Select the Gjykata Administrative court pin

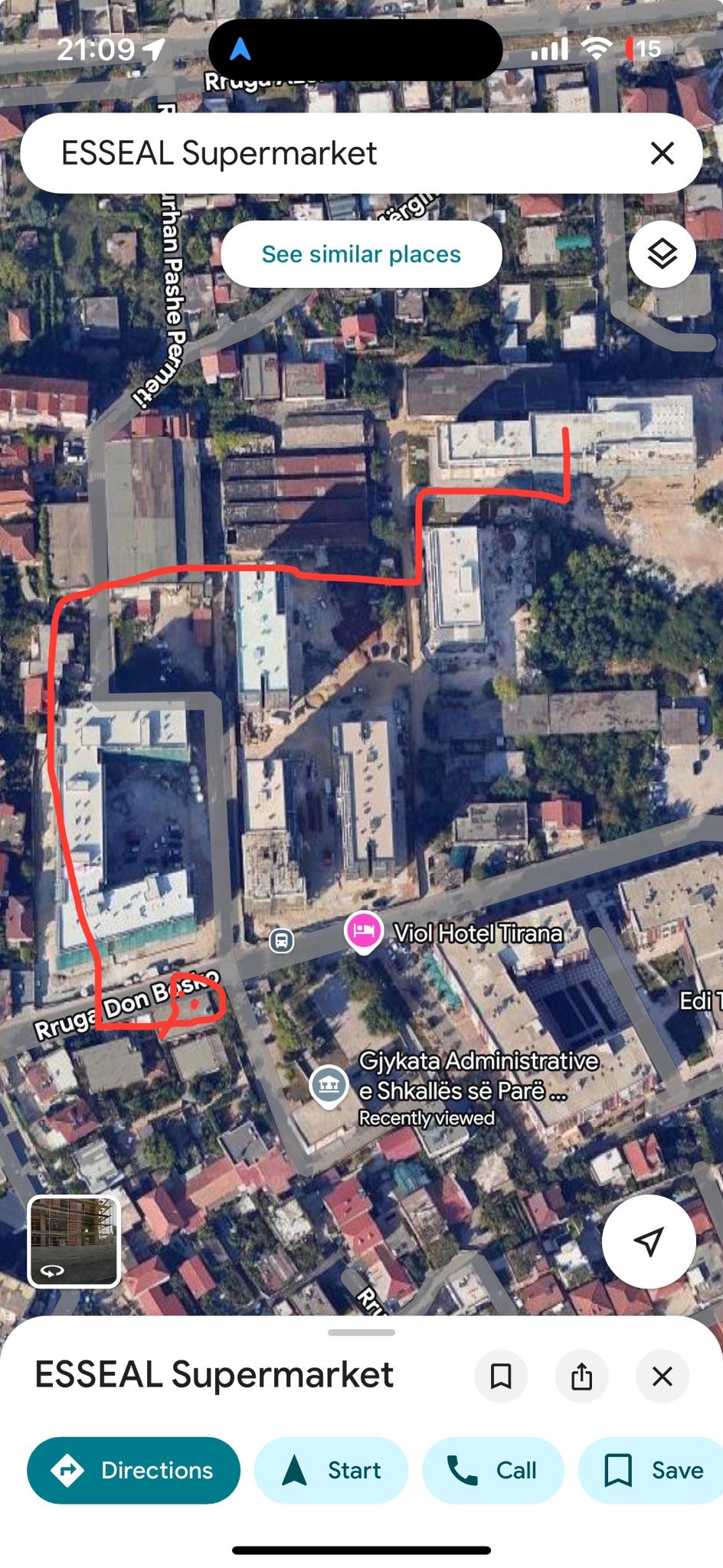click(x=329, y=1085)
